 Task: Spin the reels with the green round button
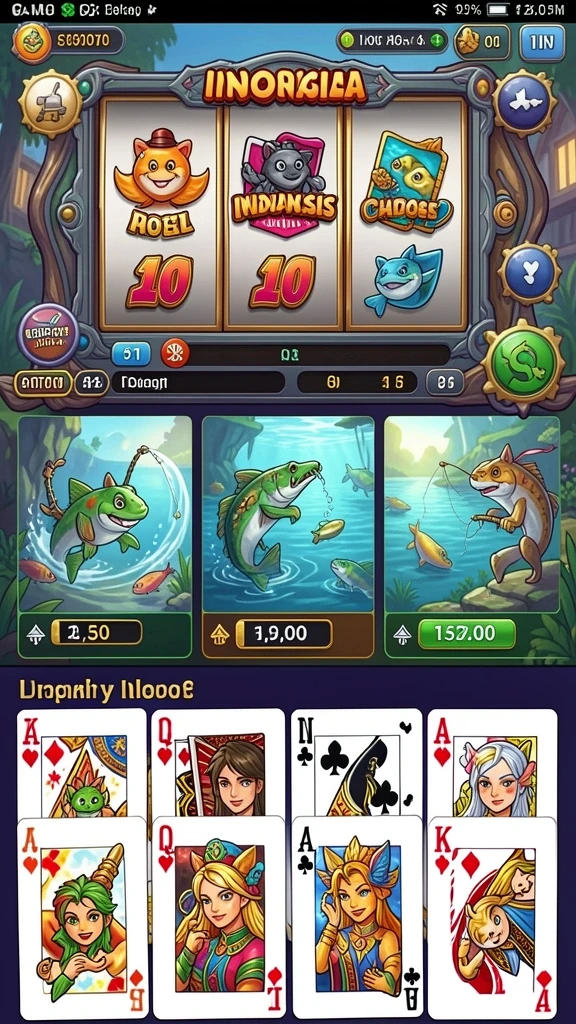click(x=522, y=363)
